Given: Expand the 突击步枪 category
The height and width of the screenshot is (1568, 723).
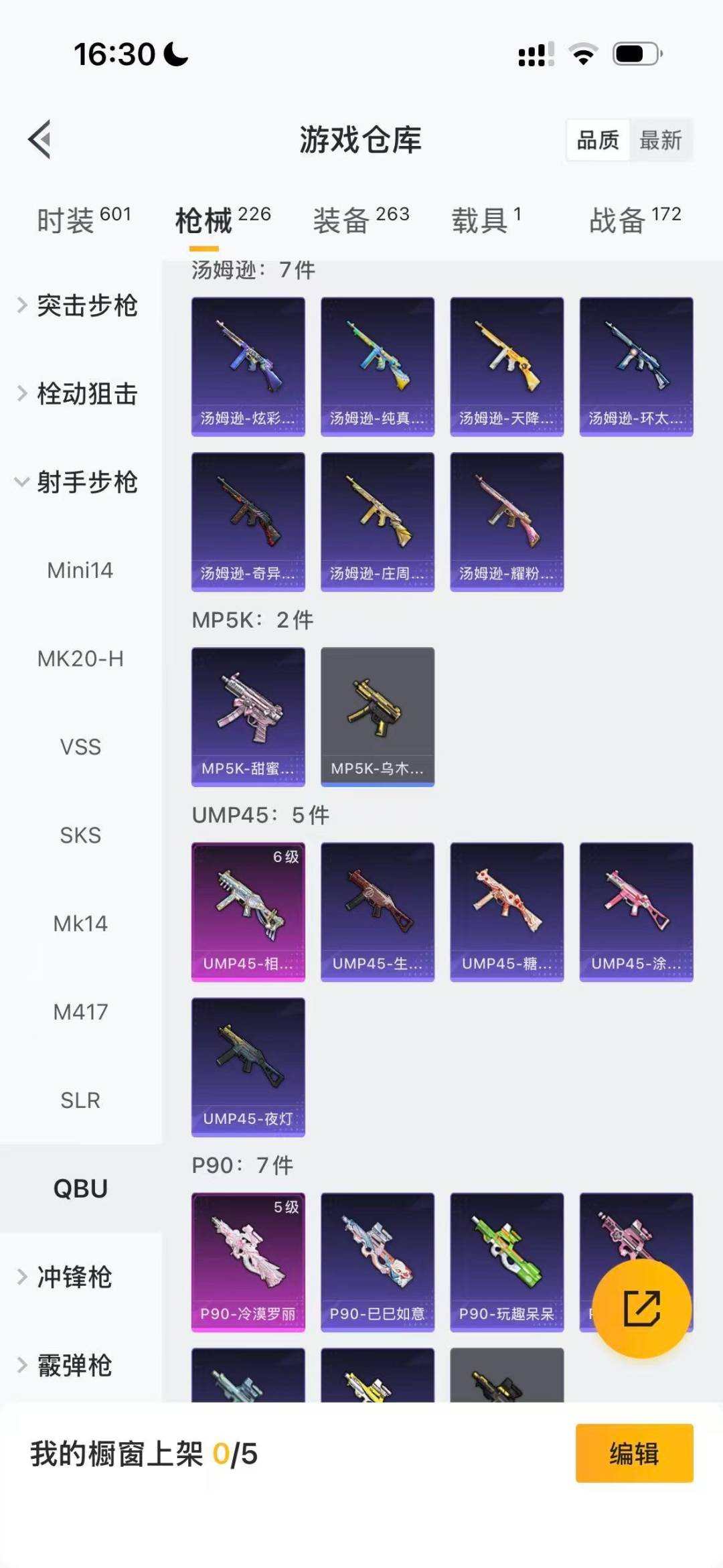Looking at the screenshot, I should [x=88, y=307].
